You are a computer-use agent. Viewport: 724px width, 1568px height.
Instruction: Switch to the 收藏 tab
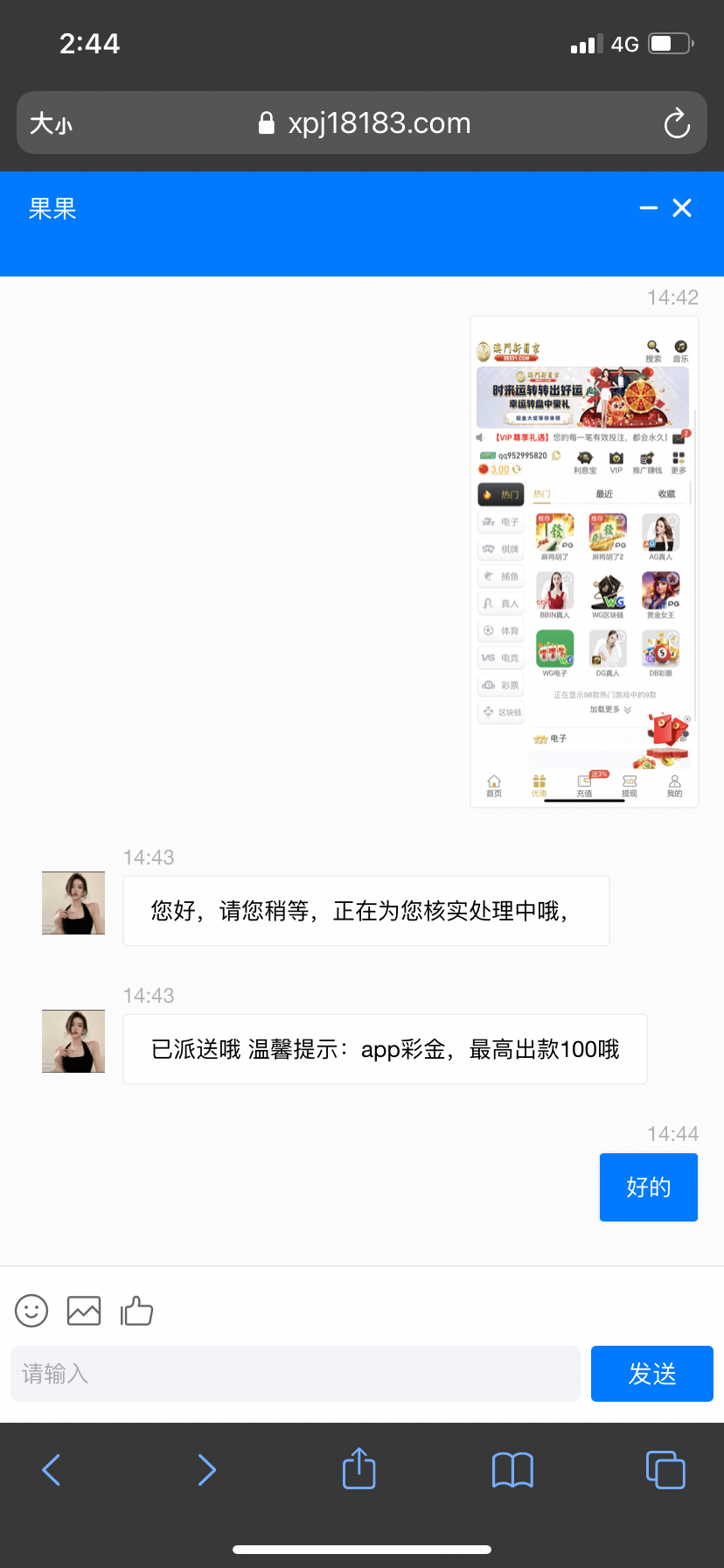[667, 494]
